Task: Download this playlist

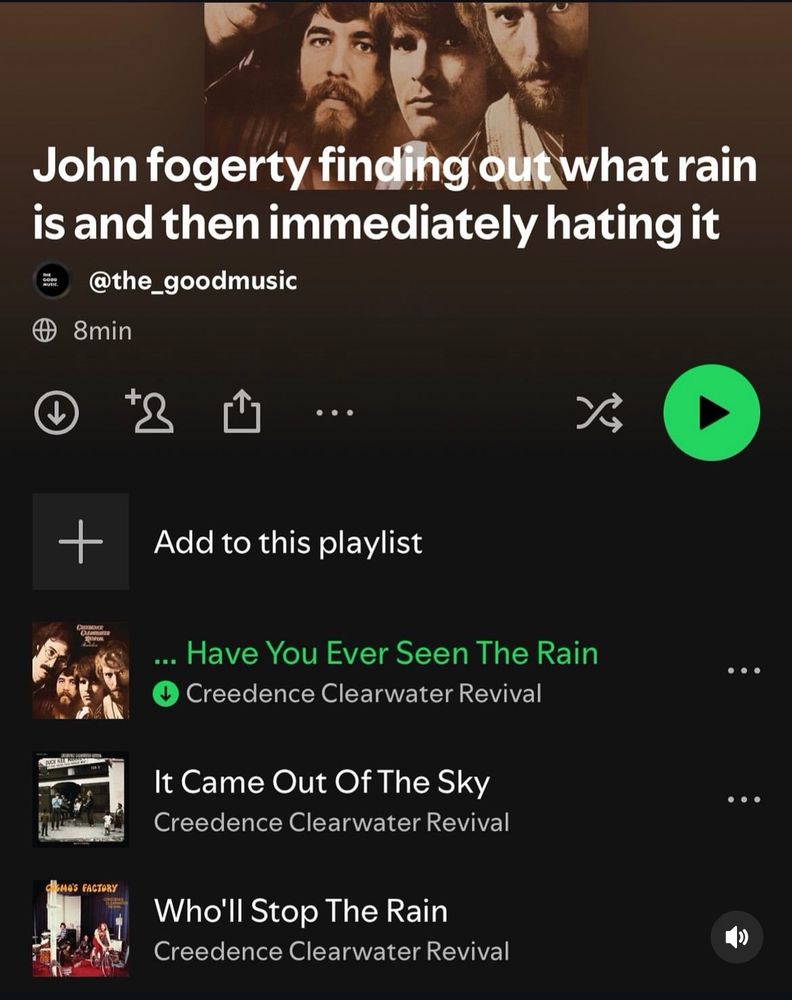Action: coord(56,412)
